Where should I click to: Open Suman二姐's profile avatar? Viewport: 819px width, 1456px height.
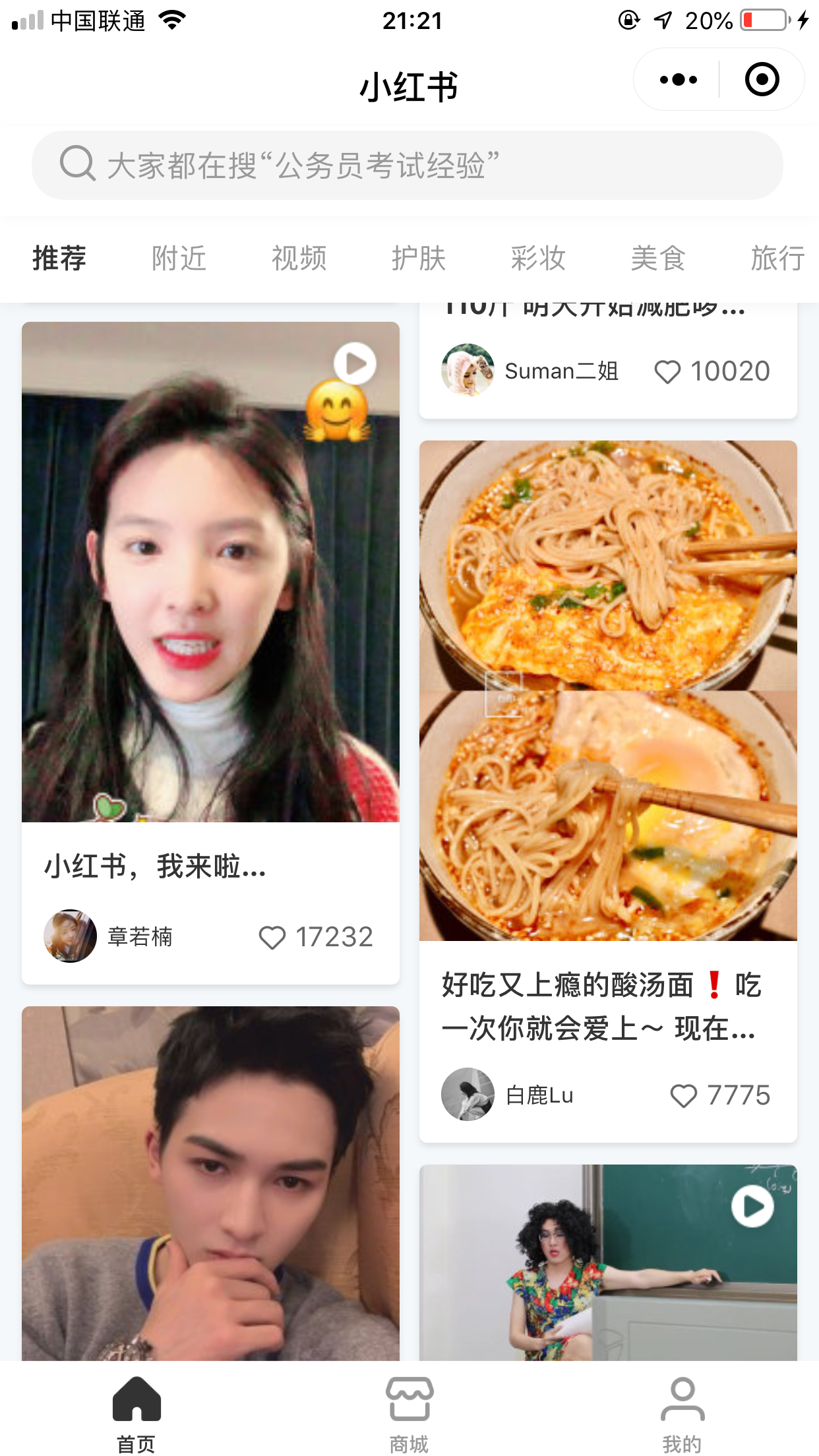tap(467, 370)
